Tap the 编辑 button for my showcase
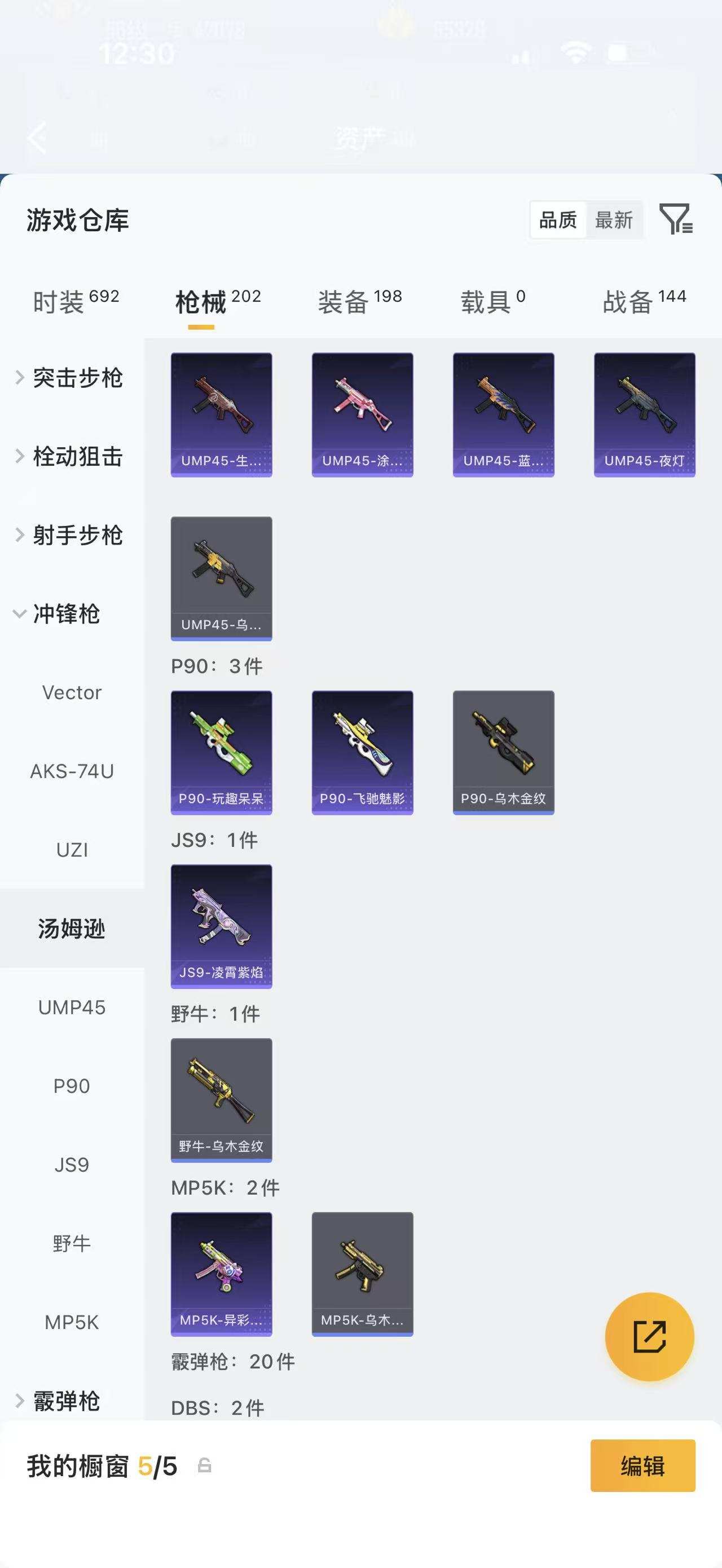 point(642,1466)
